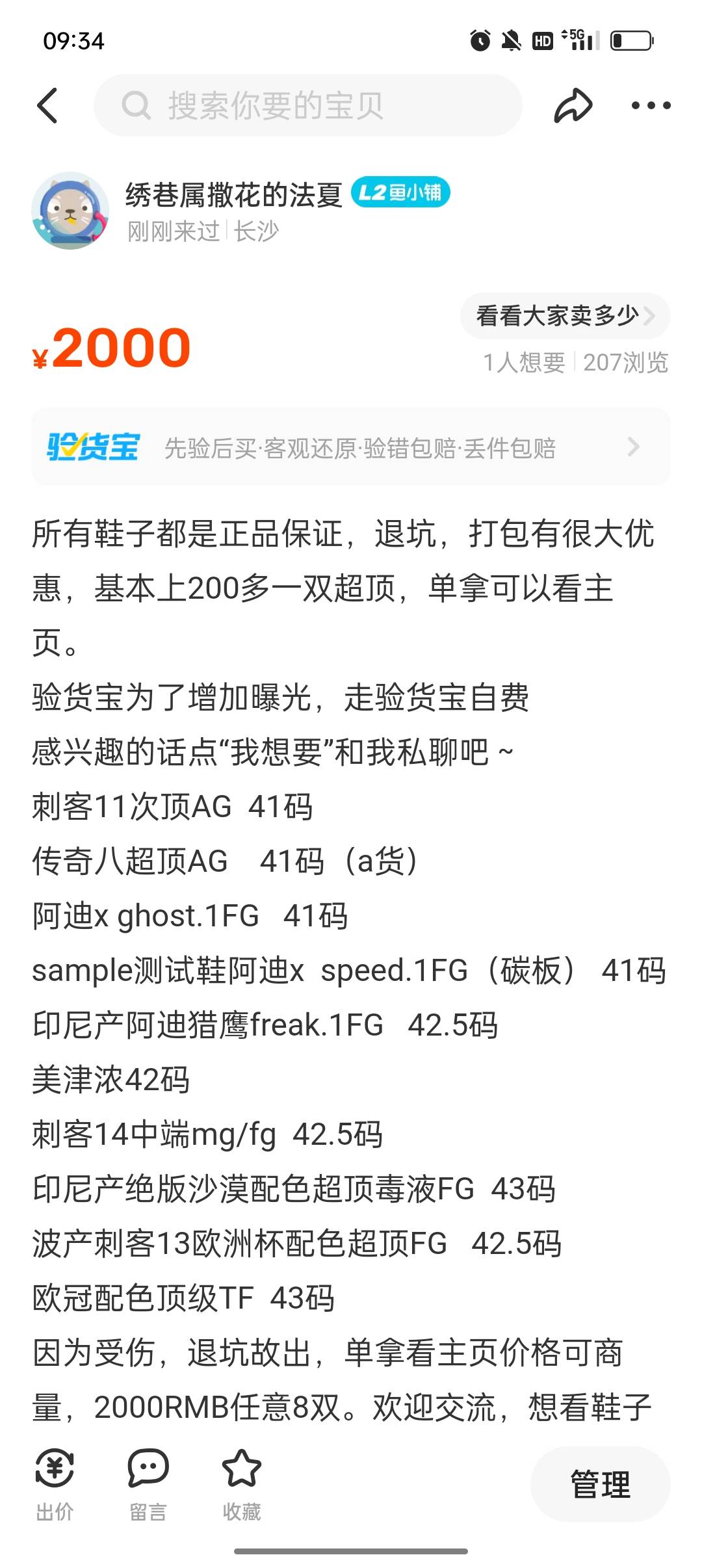
Task: Share this listing
Action: click(573, 105)
